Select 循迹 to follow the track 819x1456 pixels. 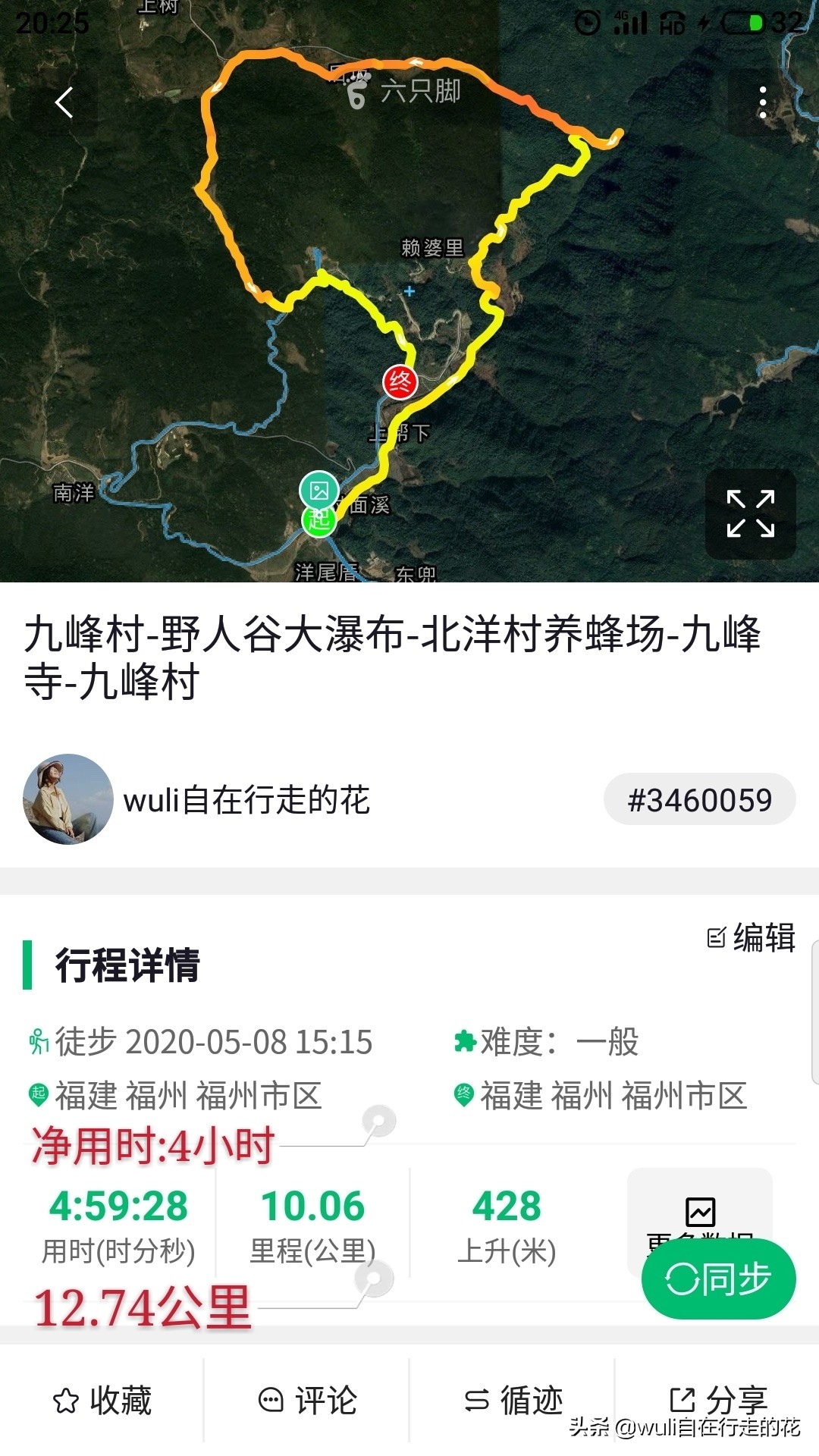pos(516,1399)
